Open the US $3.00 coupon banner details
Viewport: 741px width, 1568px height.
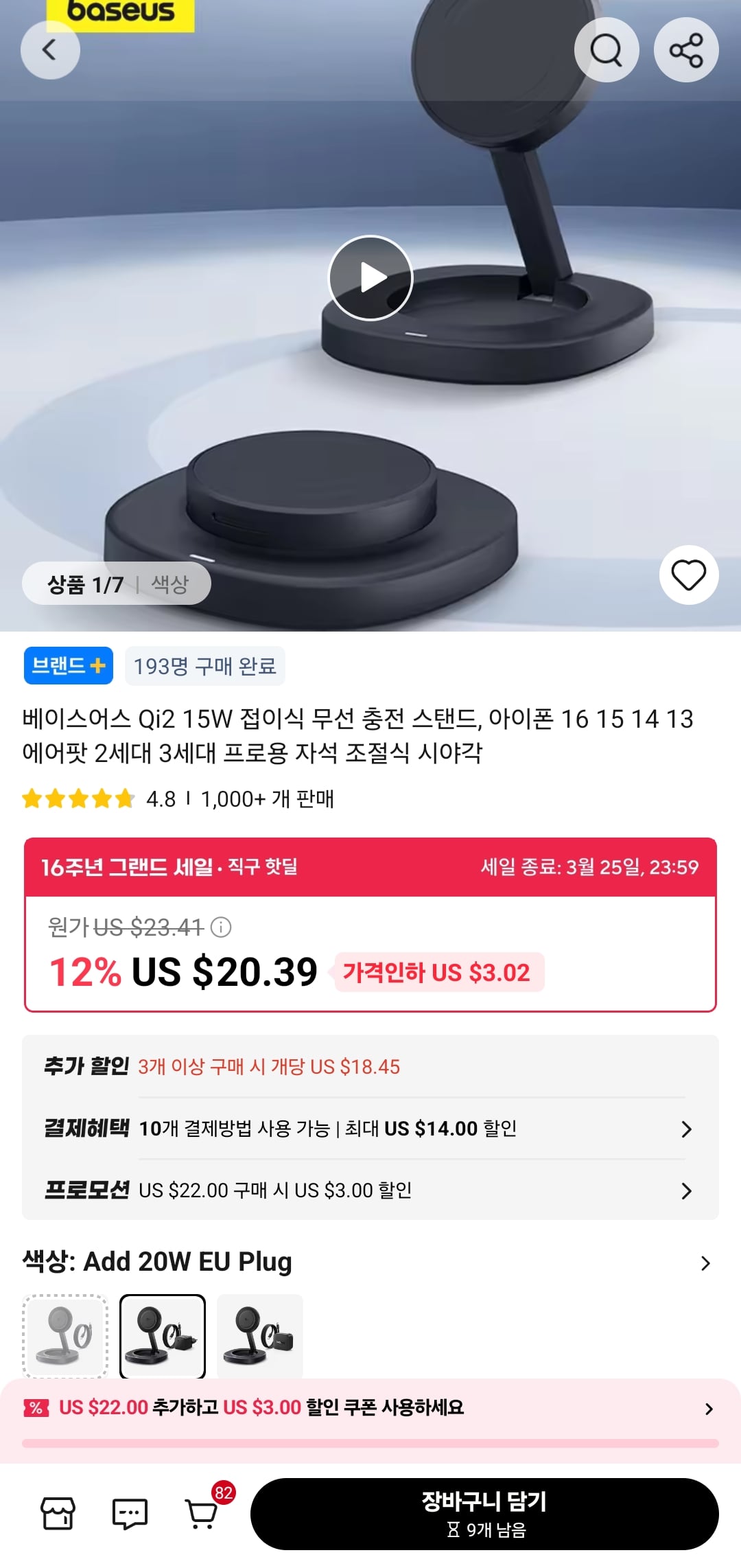tap(370, 1409)
